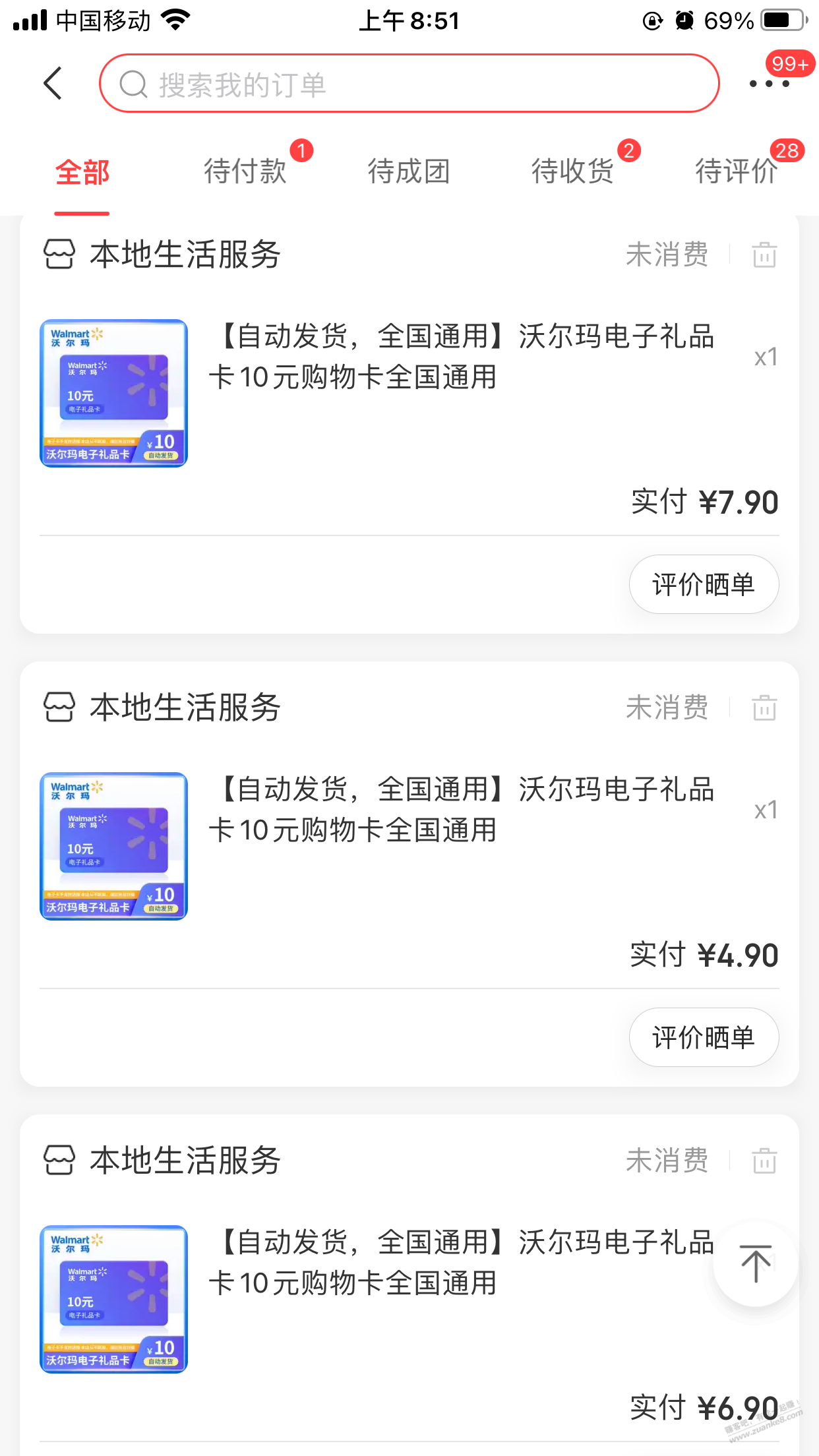The height and width of the screenshot is (1456, 819).
Task: Open the three-dot more menu
Action: point(769,84)
